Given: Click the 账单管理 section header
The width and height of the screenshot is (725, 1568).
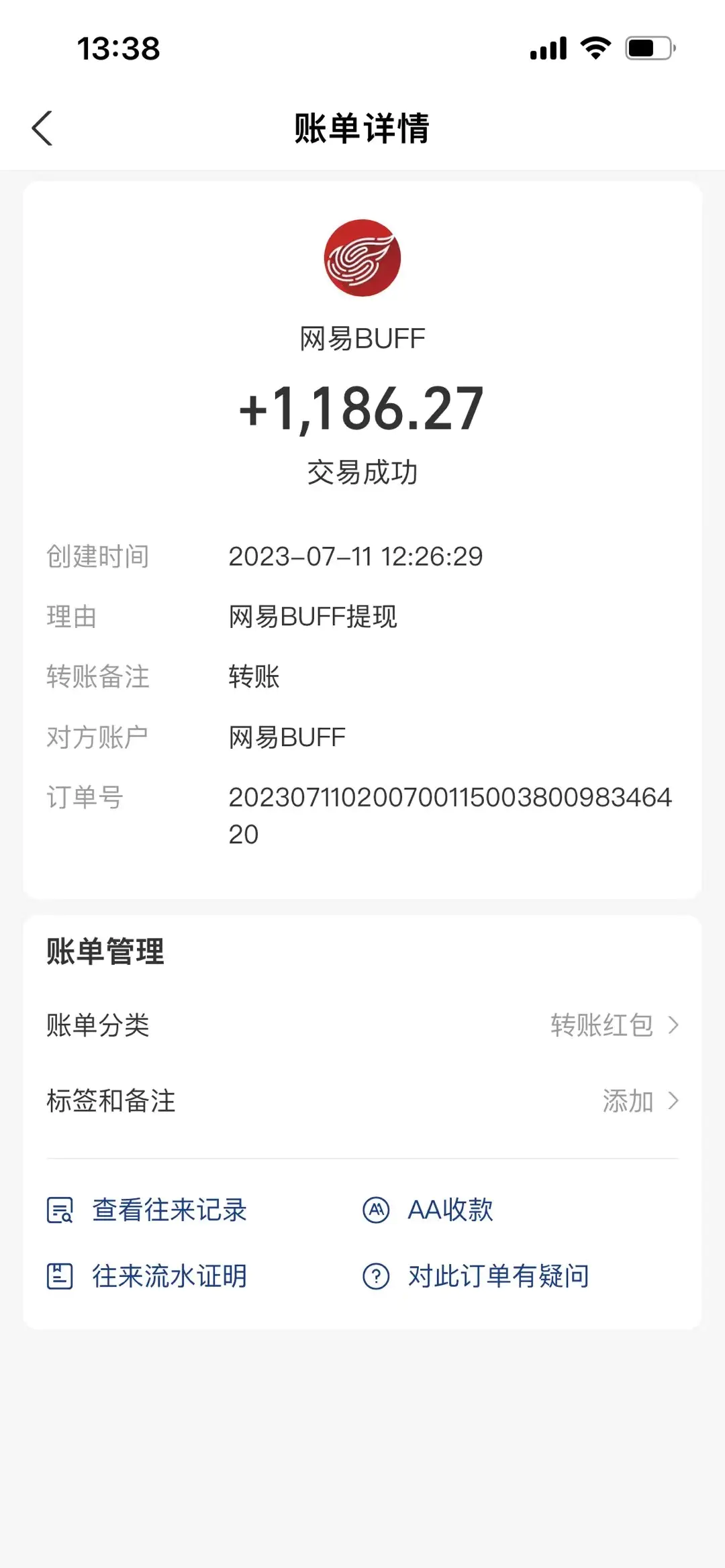Looking at the screenshot, I should [x=105, y=949].
